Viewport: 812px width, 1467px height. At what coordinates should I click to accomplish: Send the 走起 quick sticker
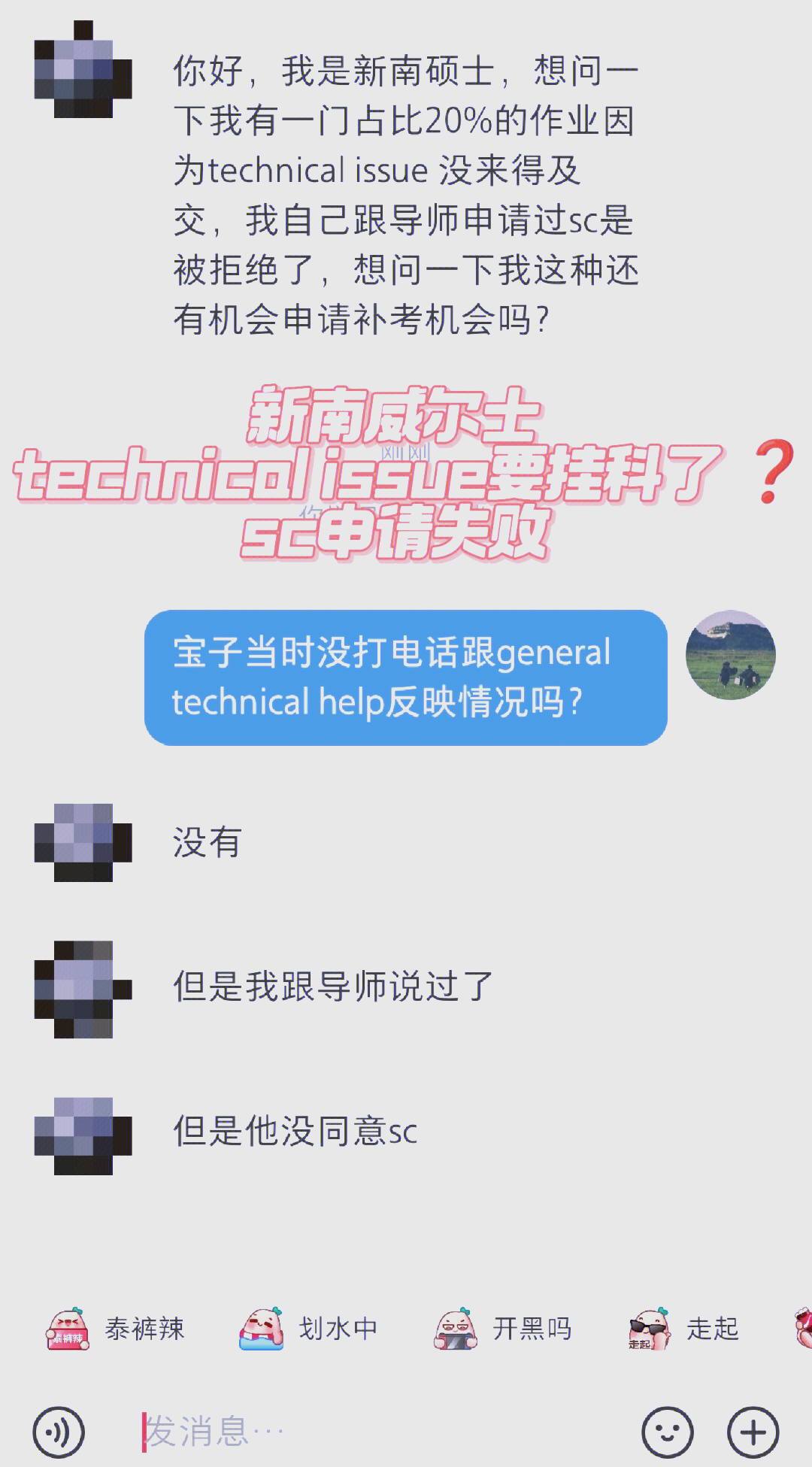pyautogui.click(x=684, y=1329)
